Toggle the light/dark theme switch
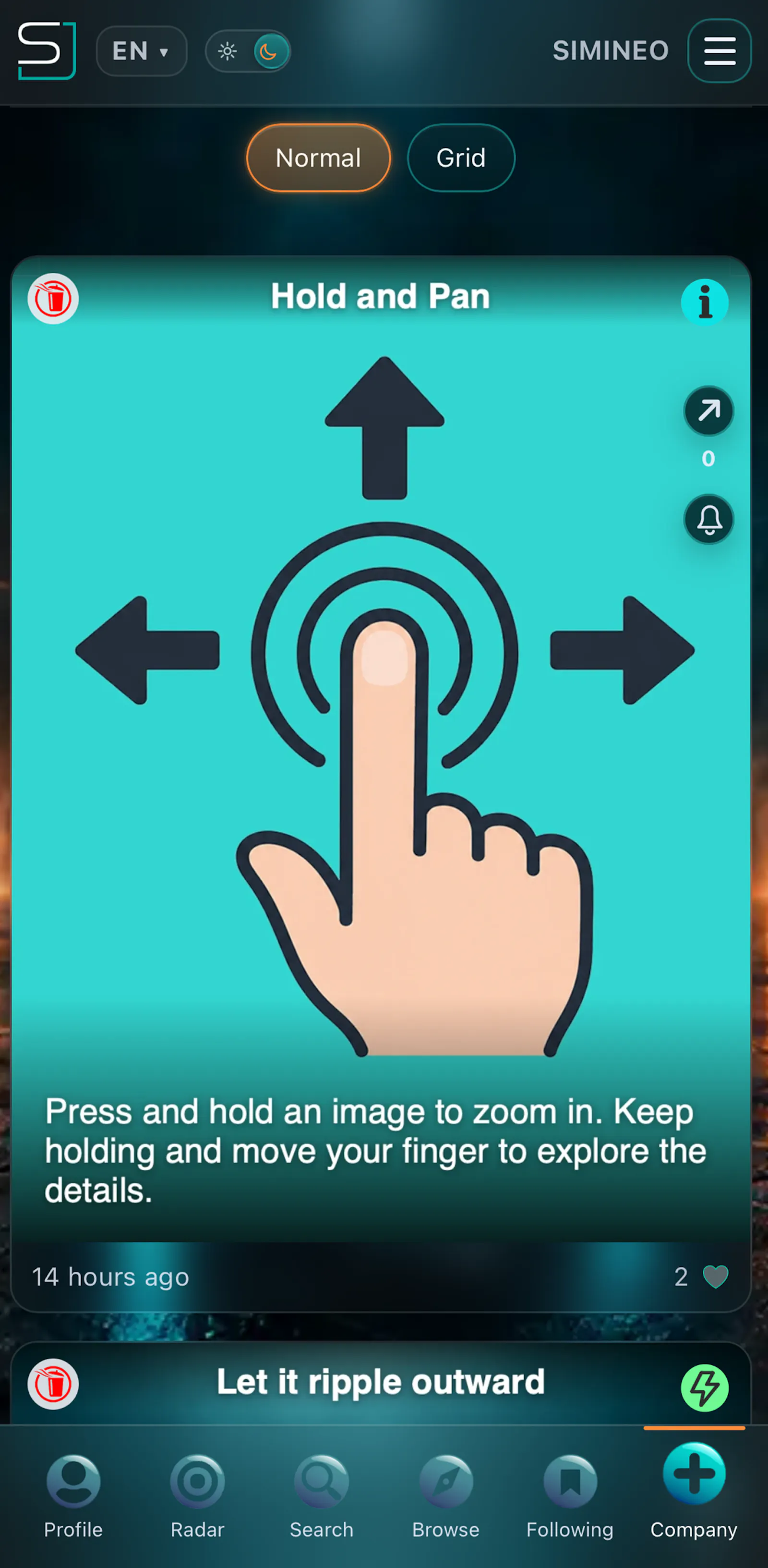 248,51
